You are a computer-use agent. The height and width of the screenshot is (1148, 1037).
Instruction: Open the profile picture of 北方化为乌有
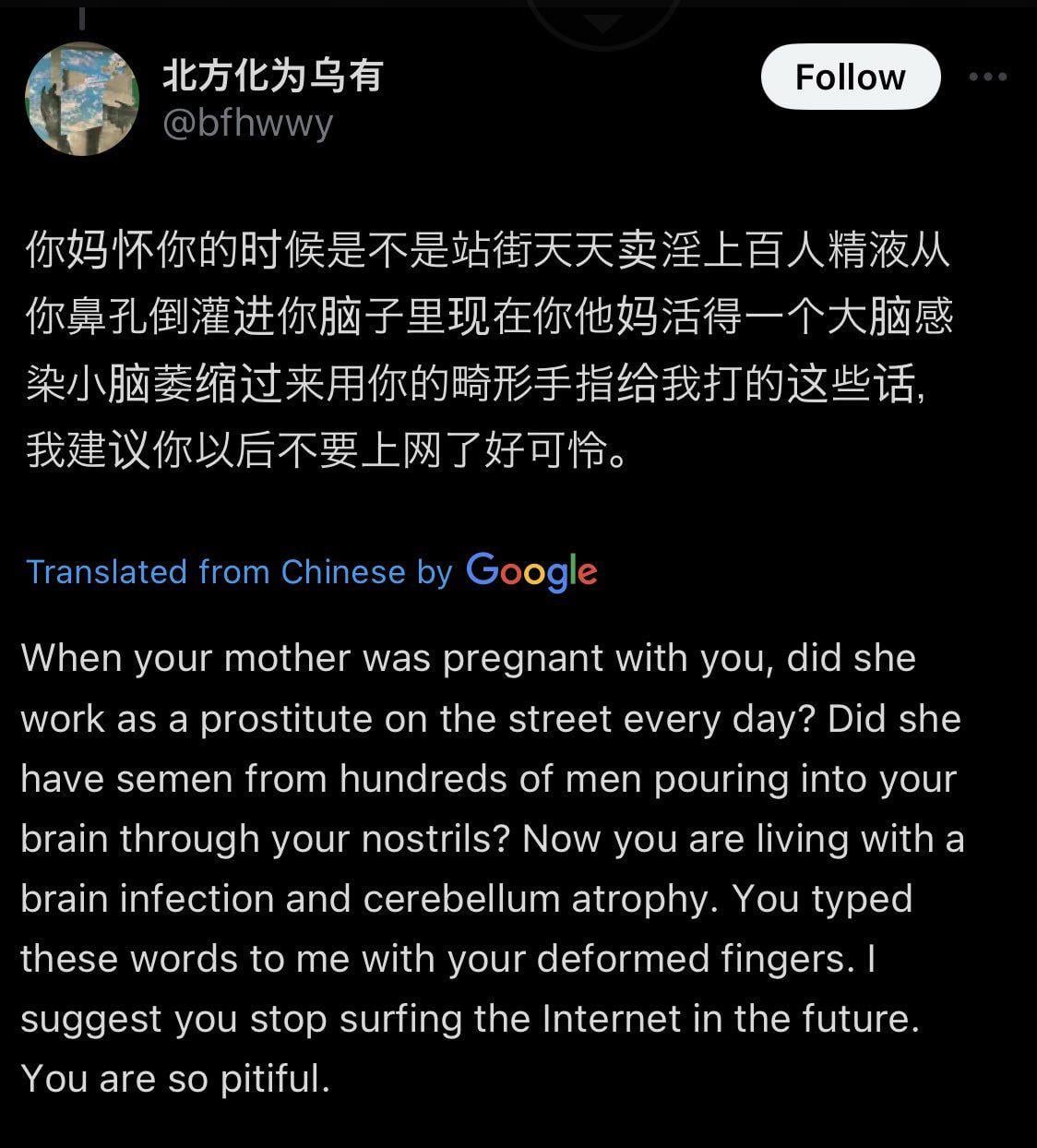click(x=82, y=98)
